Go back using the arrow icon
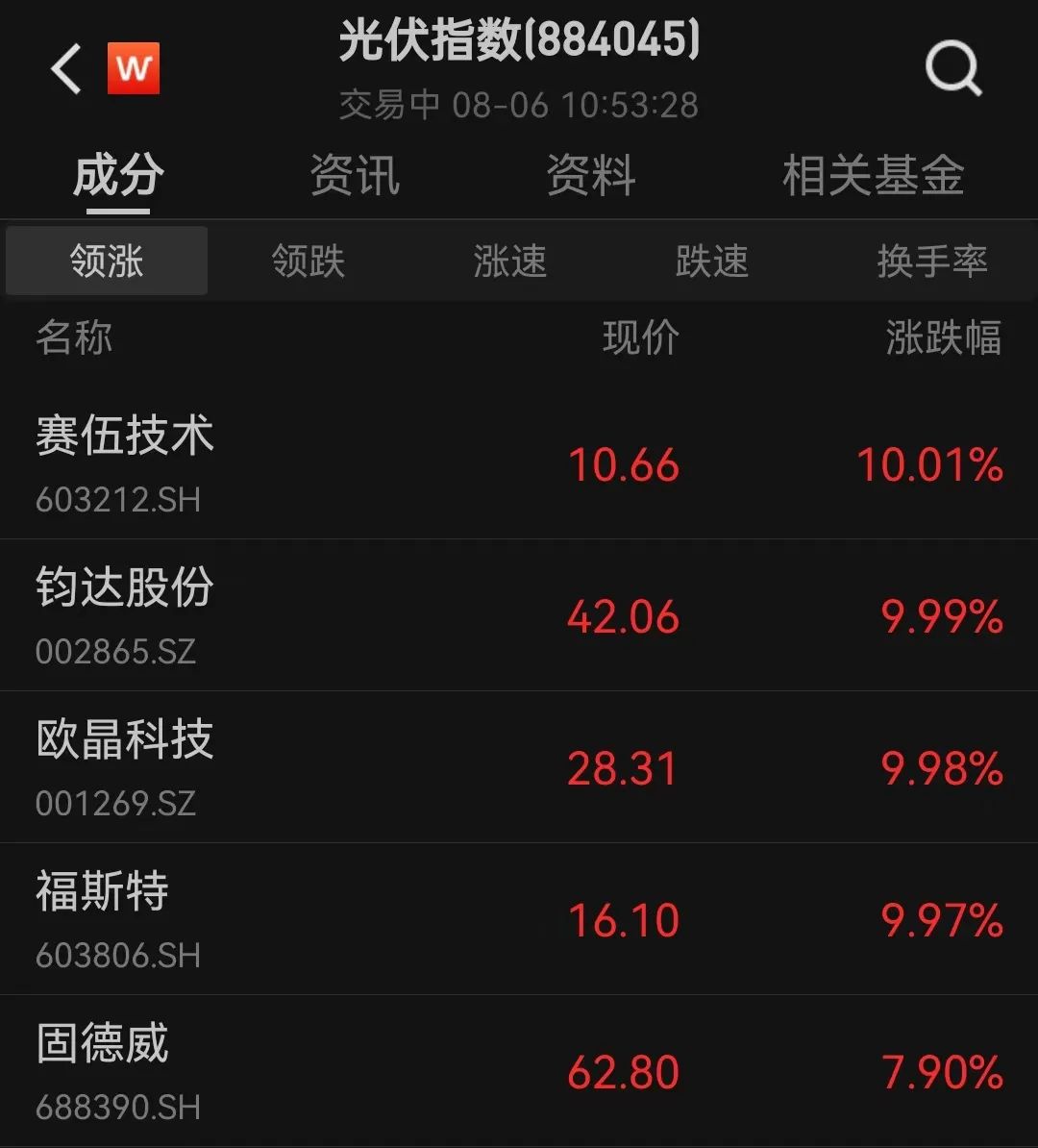1038x1148 pixels. (x=66, y=70)
